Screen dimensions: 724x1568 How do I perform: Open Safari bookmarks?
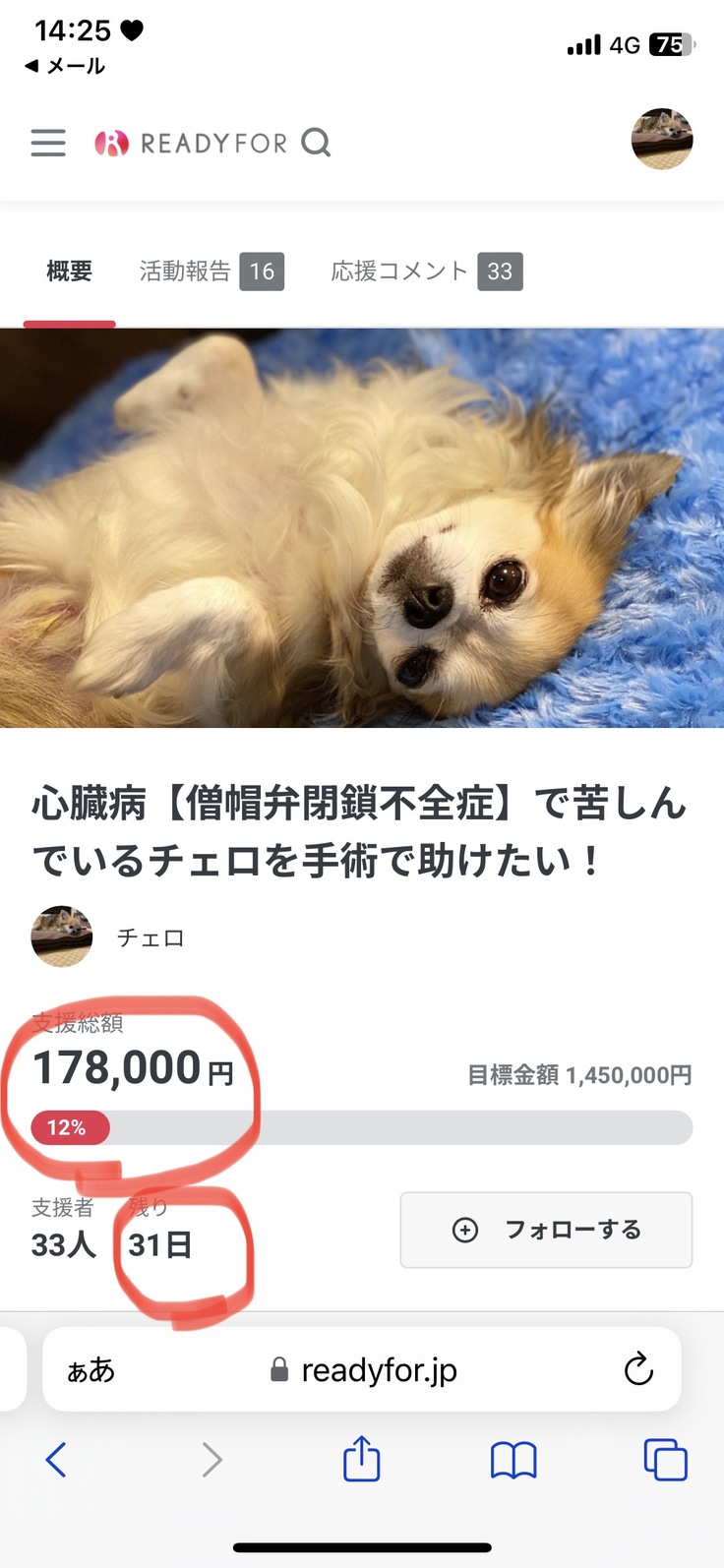pos(513,1461)
